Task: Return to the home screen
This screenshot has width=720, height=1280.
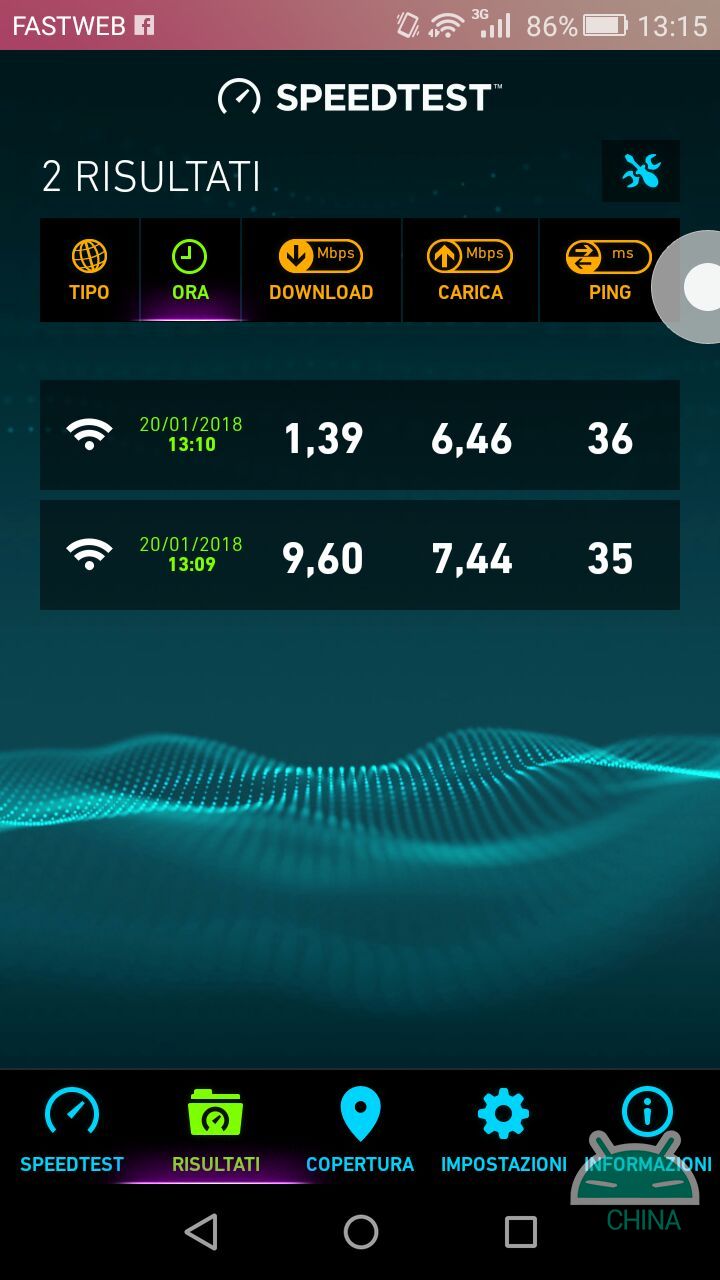Action: click(361, 1232)
